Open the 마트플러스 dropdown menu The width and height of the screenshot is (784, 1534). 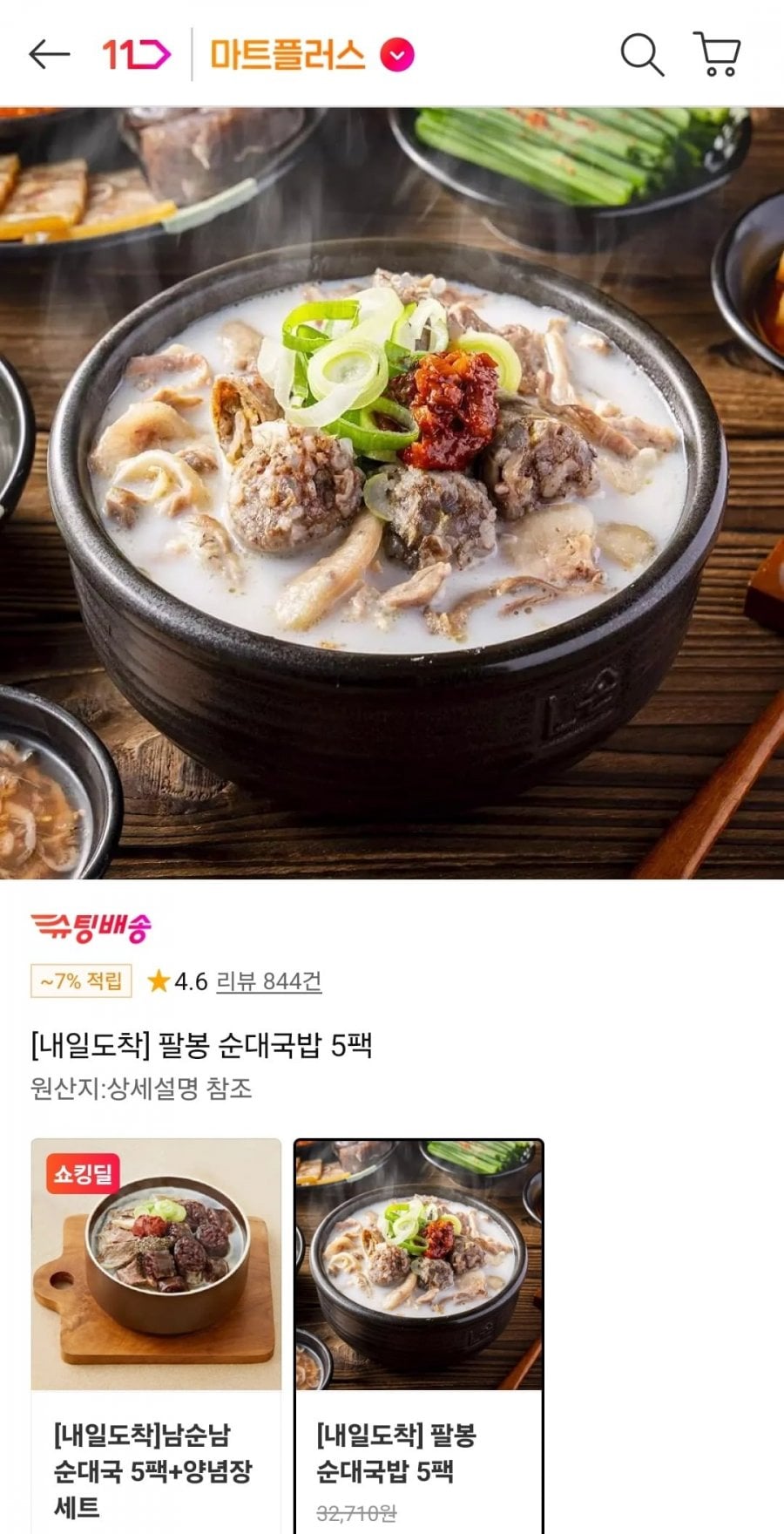397,55
